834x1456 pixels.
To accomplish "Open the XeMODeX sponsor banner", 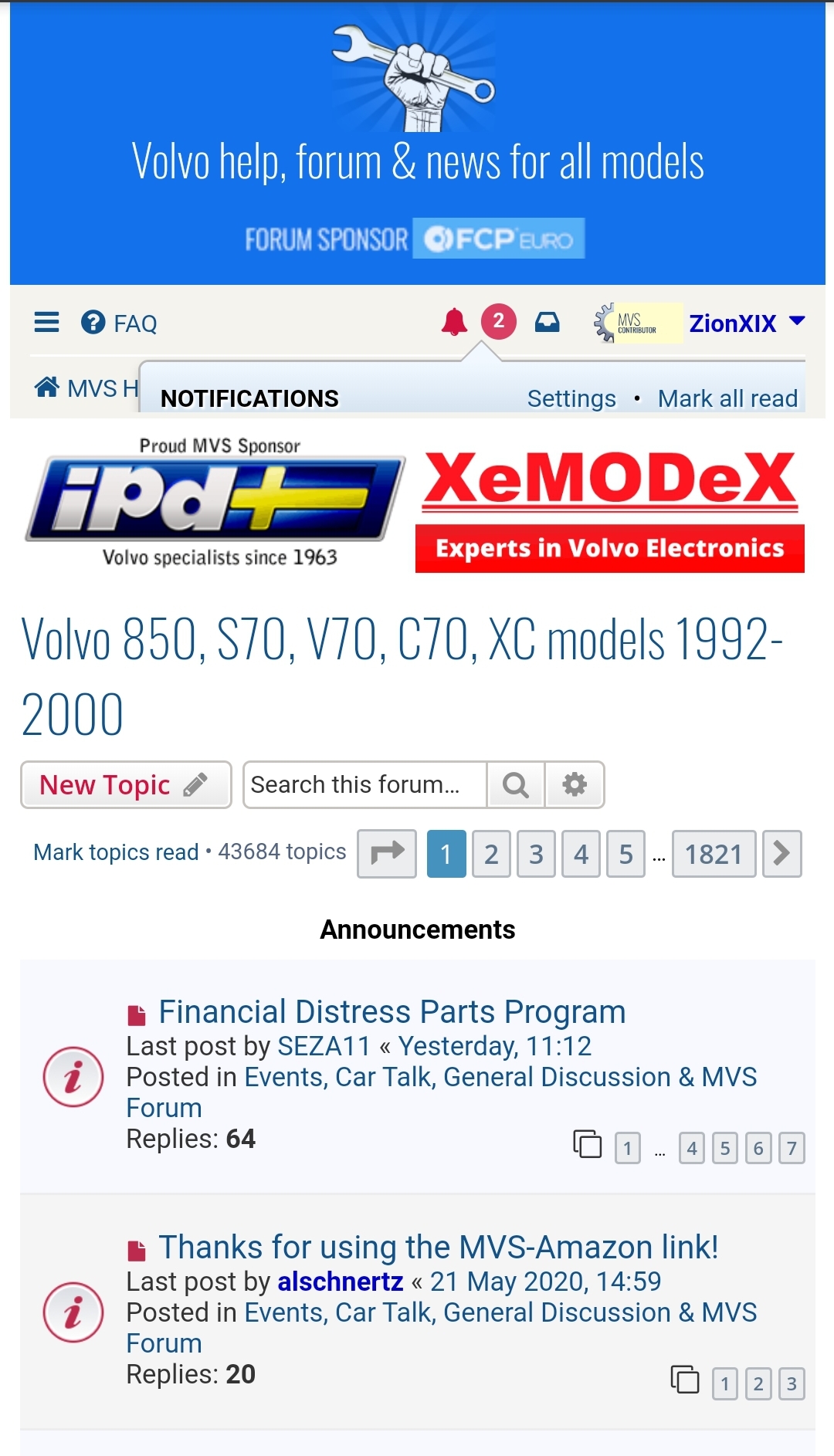I will 609,510.
